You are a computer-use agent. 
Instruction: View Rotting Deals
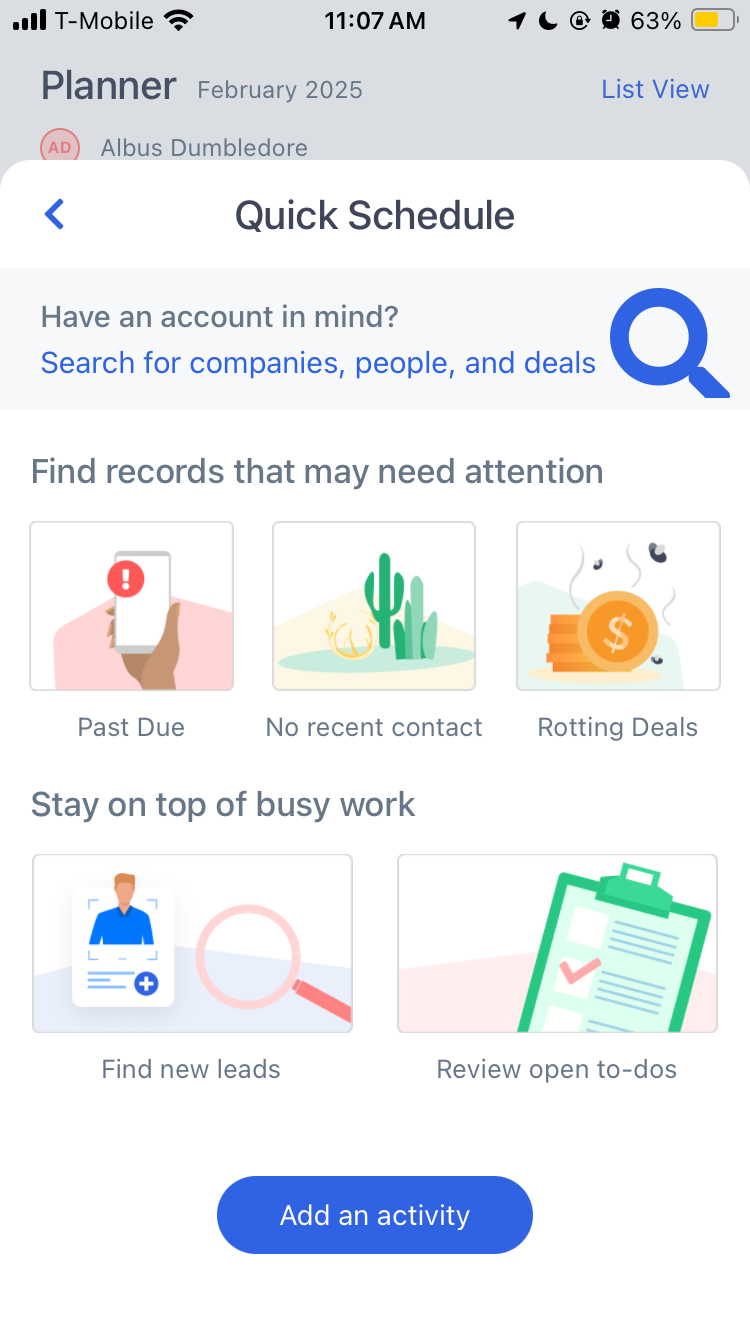pyautogui.click(x=618, y=606)
